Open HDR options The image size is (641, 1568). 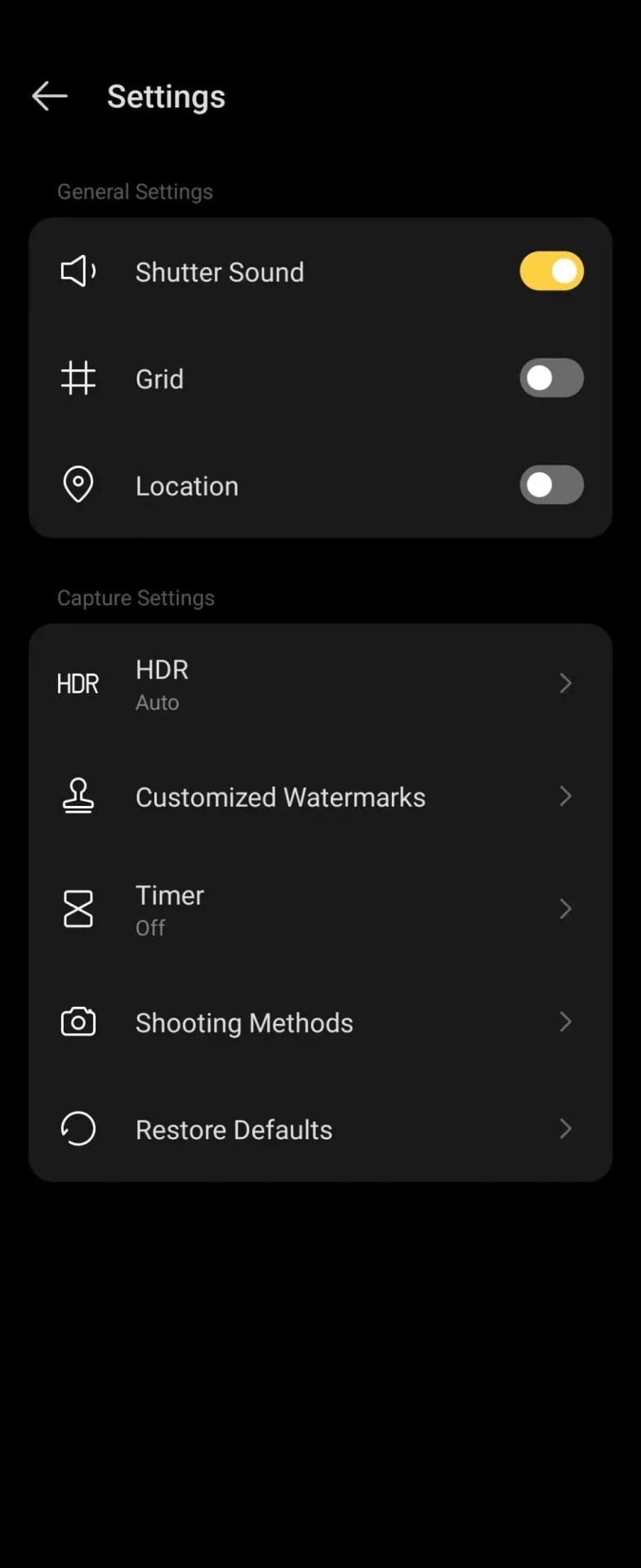[x=320, y=684]
